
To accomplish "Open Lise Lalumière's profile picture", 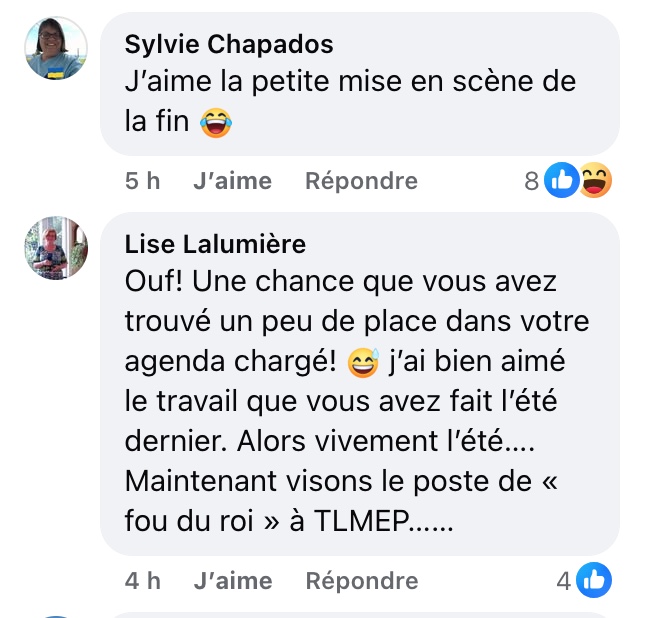I will pyautogui.click(x=56, y=248).
